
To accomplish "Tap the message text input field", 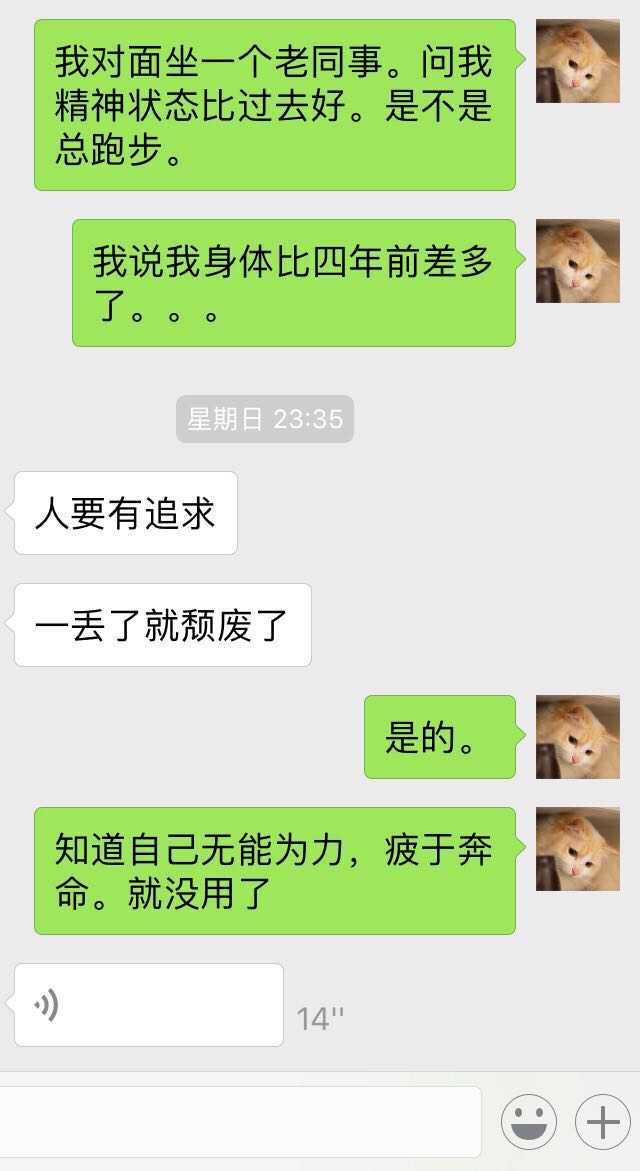I will 240,1123.
